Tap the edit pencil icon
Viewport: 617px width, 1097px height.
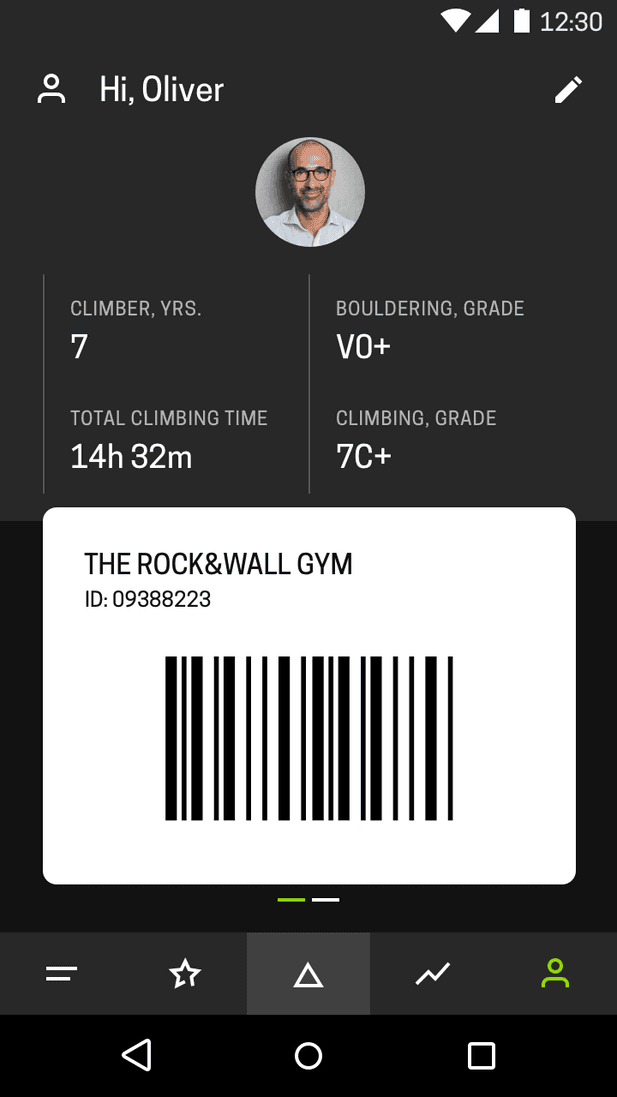[x=568, y=90]
